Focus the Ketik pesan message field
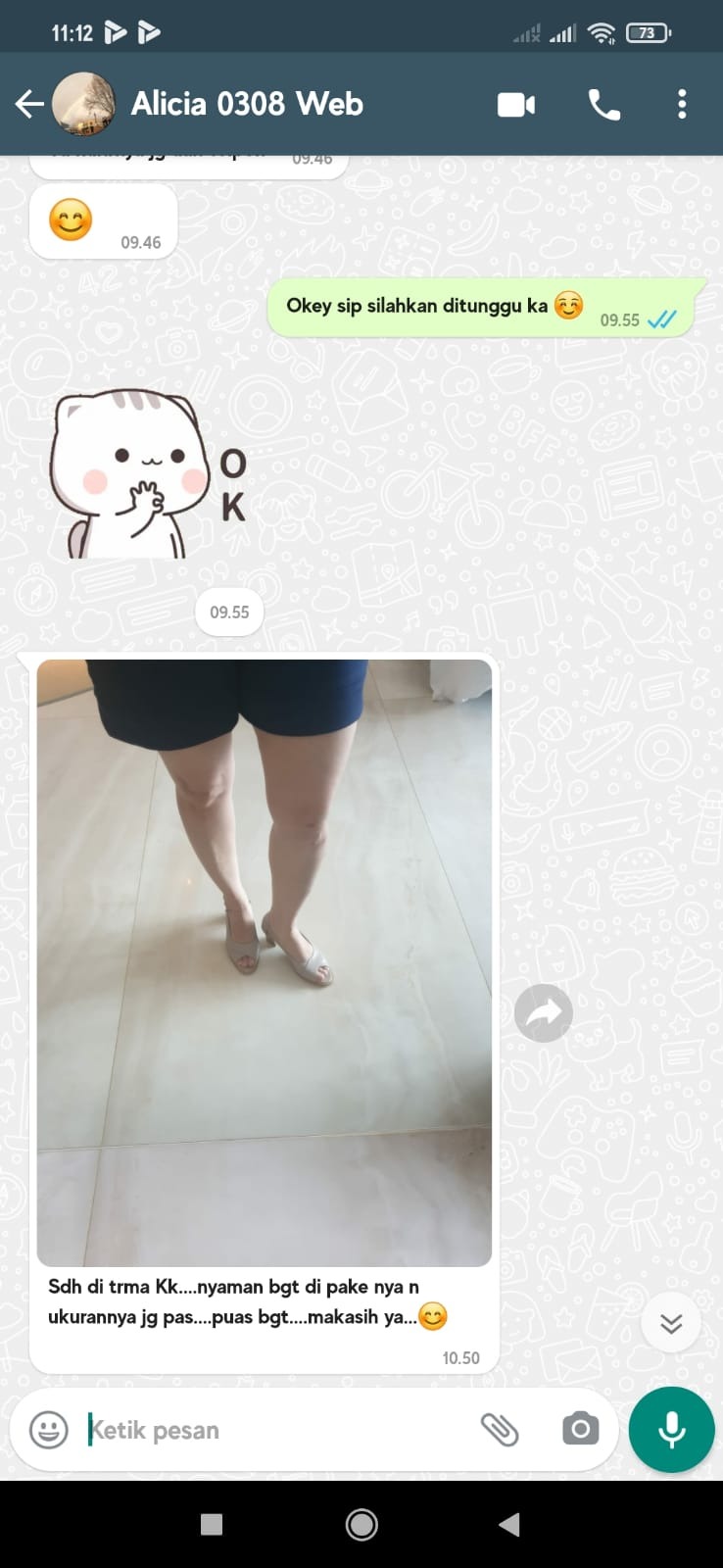This screenshot has width=723, height=1568. tap(274, 1430)
